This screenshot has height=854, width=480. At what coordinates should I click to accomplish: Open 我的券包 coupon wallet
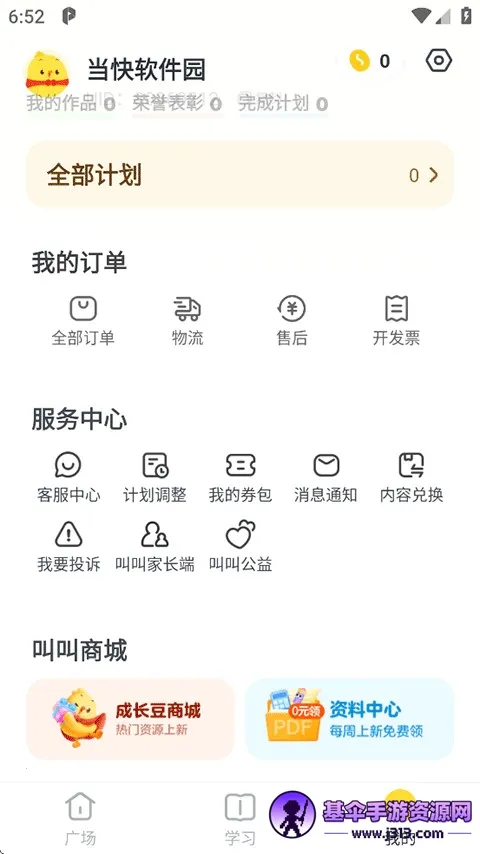240,478
